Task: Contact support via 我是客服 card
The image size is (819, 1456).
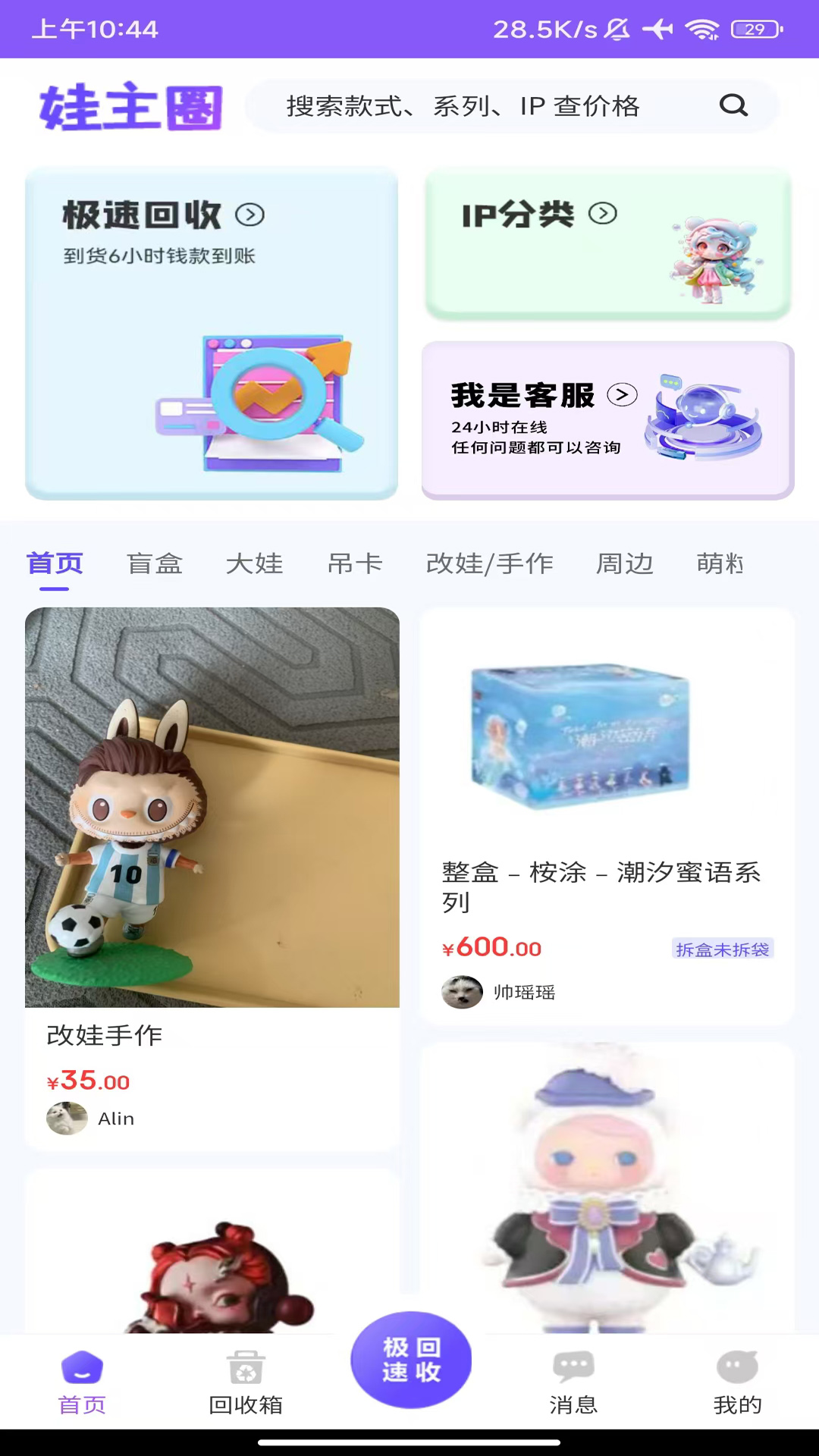Action: [608, 420]
